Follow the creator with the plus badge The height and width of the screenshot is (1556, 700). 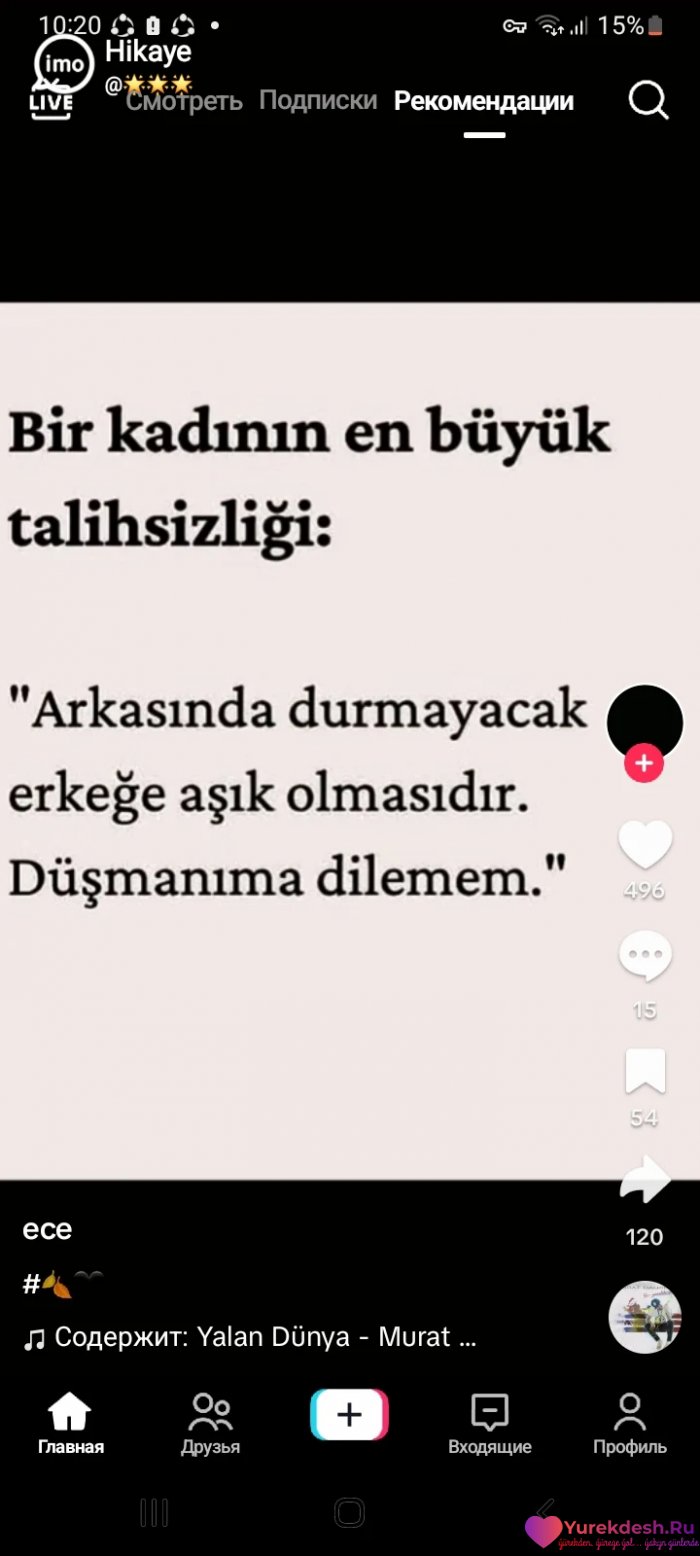click(644, 765)
